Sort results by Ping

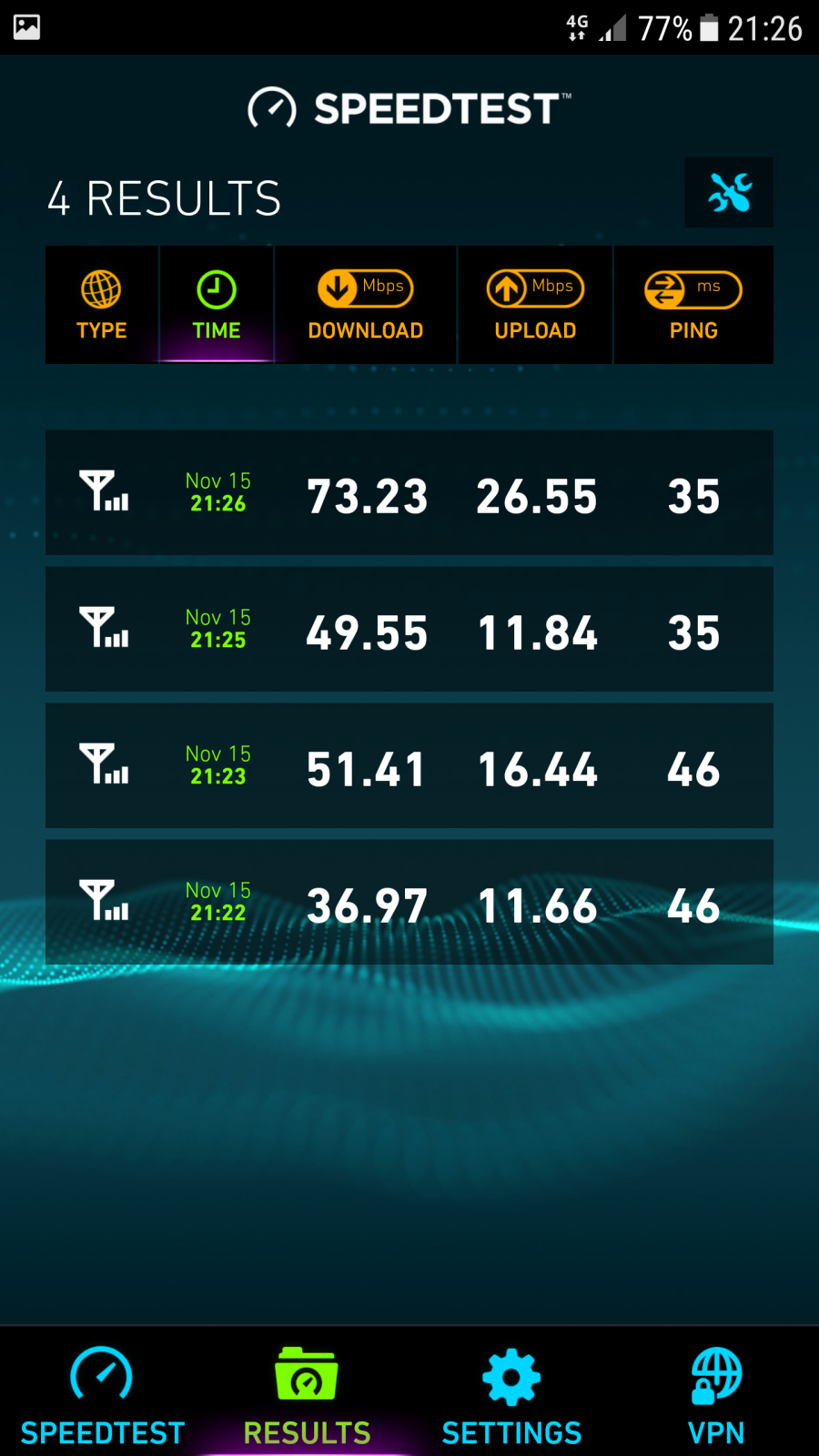pos(693,306)
